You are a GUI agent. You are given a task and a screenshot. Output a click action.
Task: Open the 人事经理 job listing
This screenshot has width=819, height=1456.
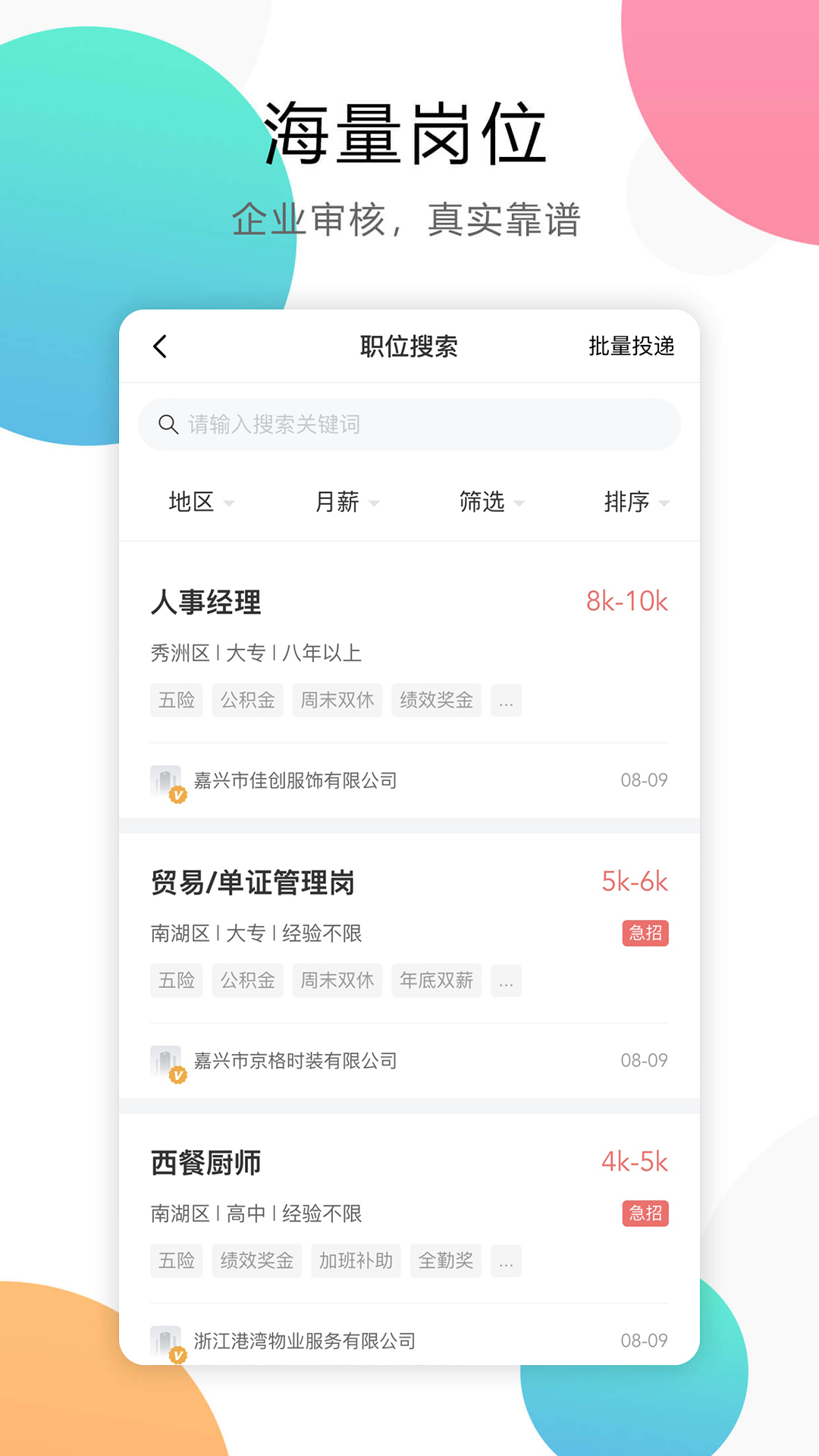(x=206, y=603)
